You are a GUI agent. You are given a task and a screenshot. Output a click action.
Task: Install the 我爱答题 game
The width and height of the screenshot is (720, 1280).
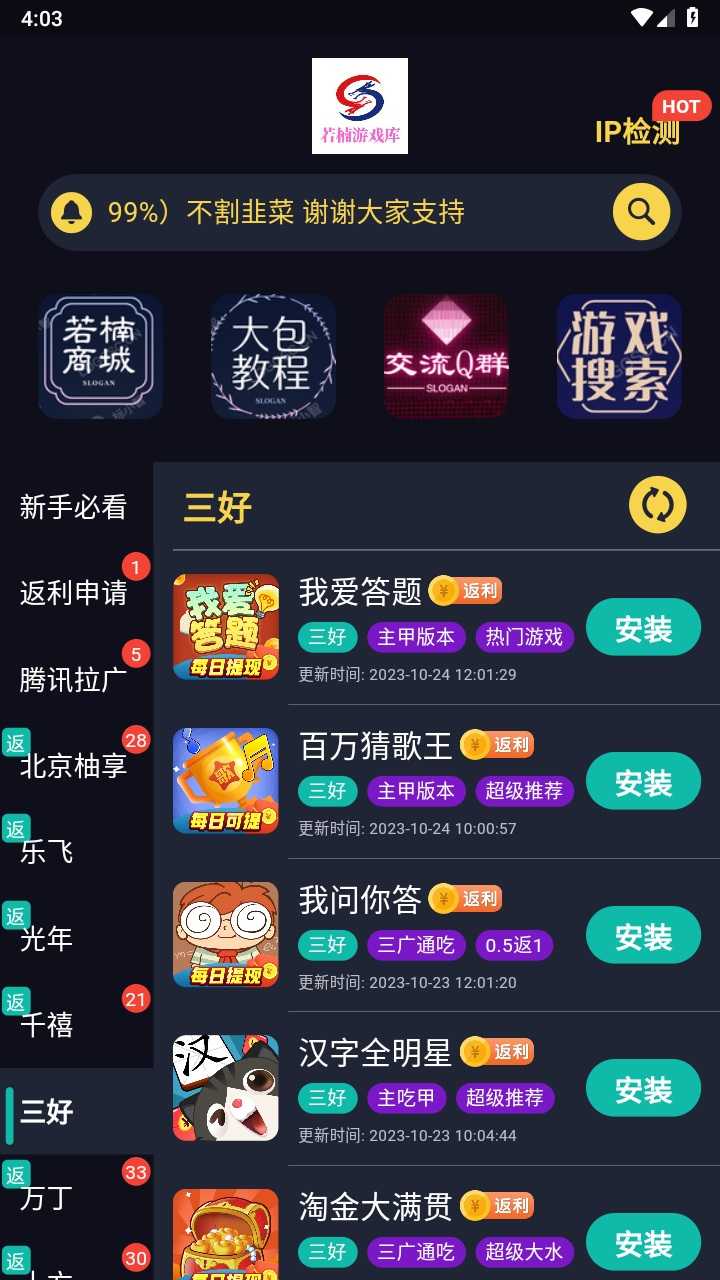pyautogui.click(x=643, y=628)
